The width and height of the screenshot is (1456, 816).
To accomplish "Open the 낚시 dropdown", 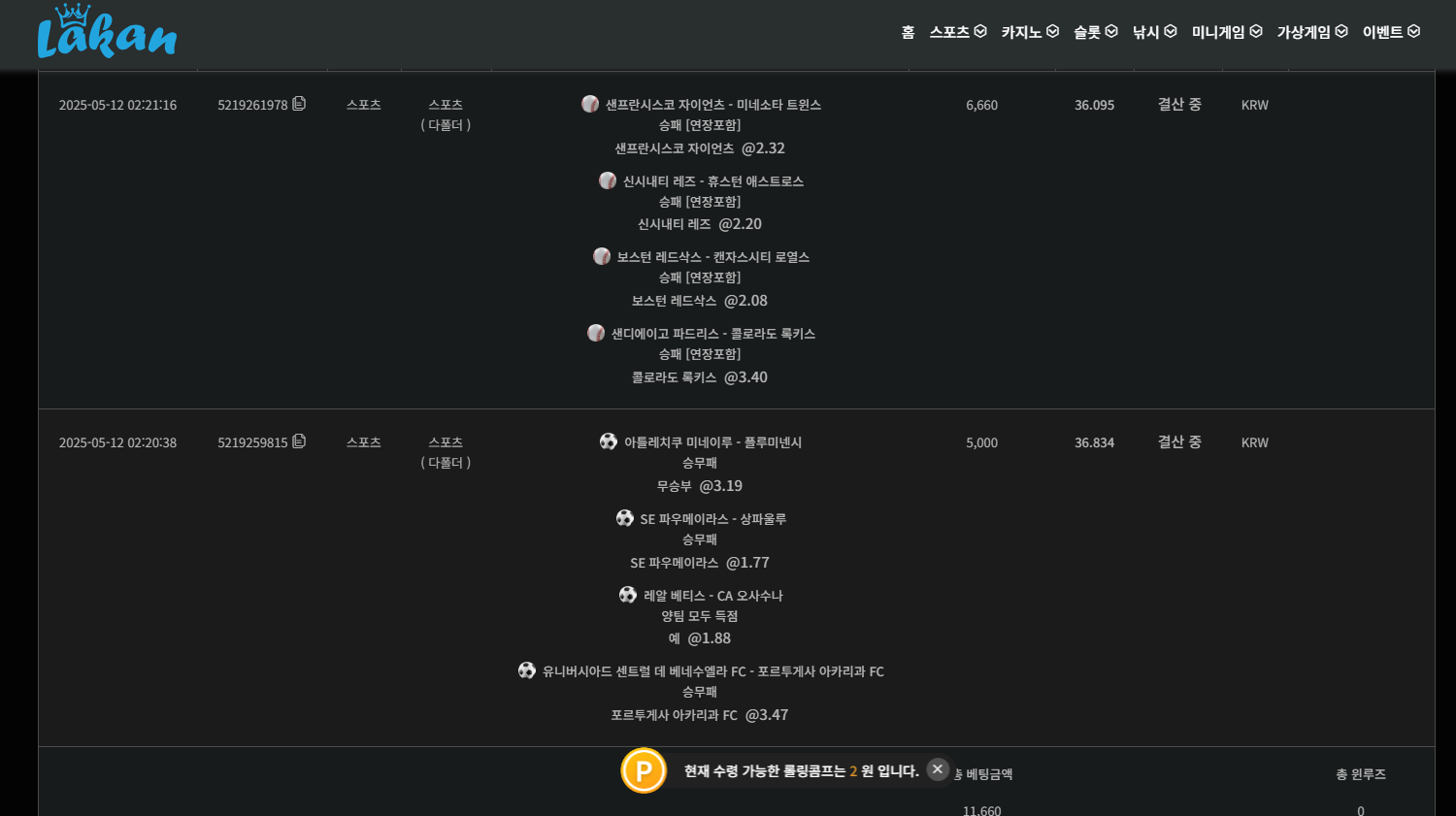I will coord(1154,32).
